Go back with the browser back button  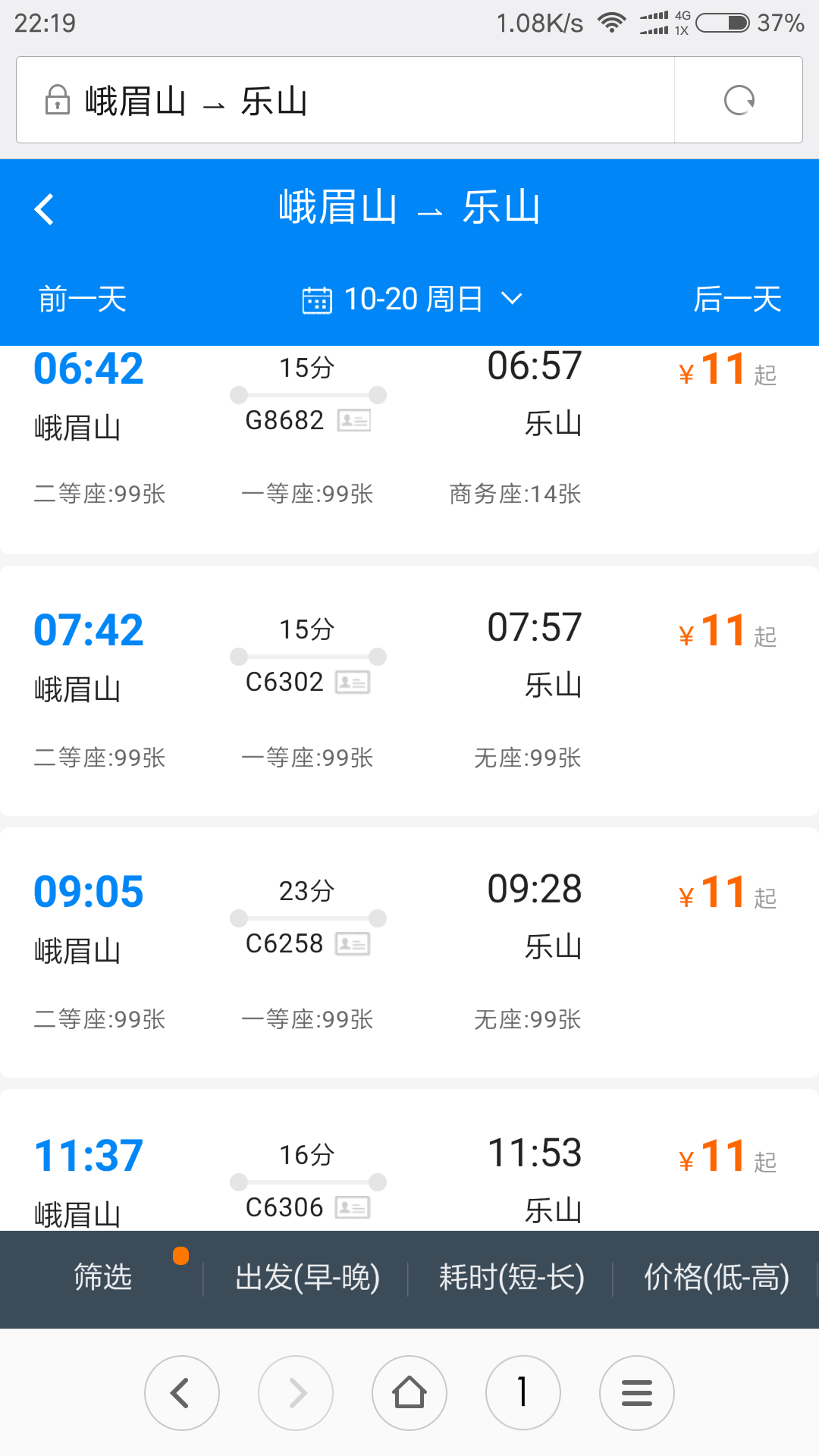click(x=182, y=1393)
